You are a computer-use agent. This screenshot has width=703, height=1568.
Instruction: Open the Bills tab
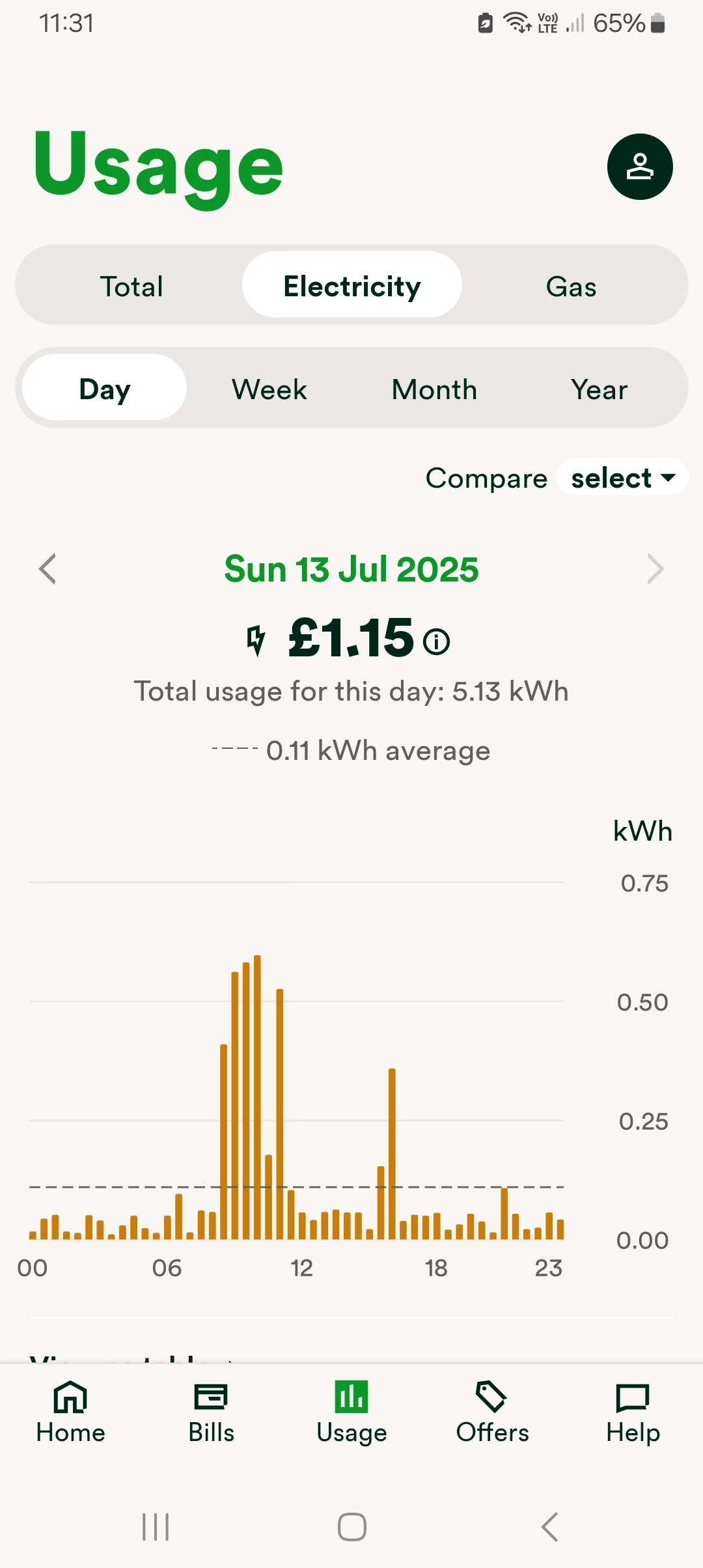click(211, 1410)
